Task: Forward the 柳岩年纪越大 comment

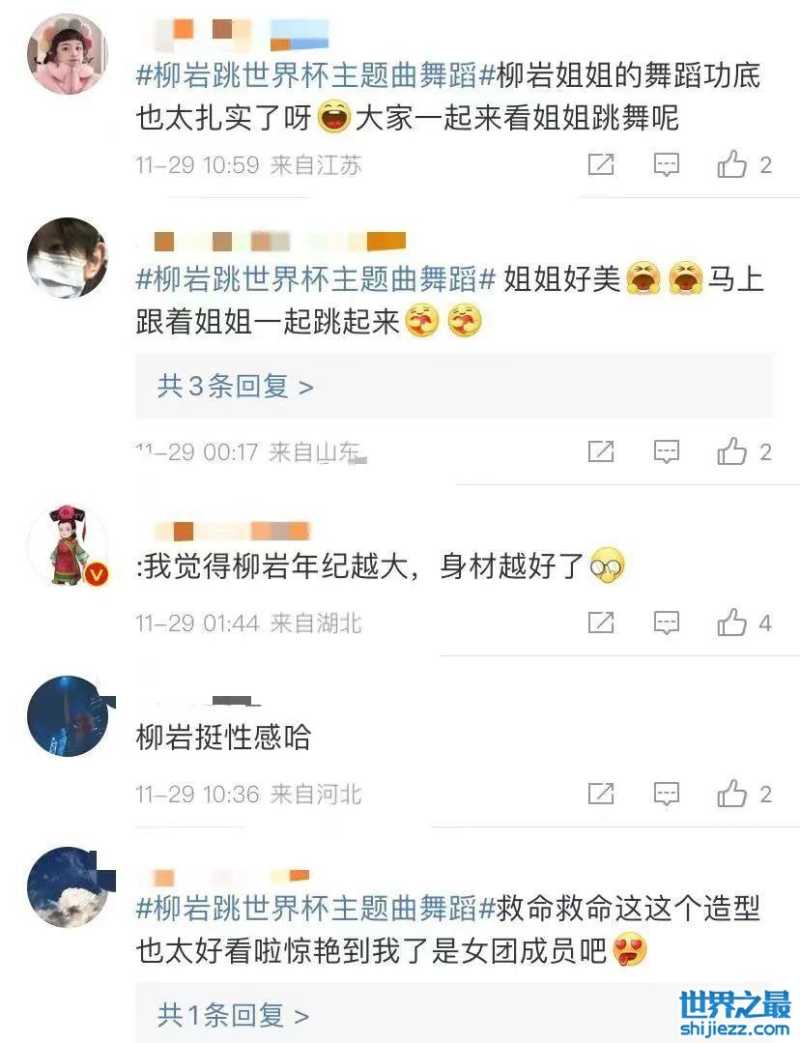Action: pos(600,623)
